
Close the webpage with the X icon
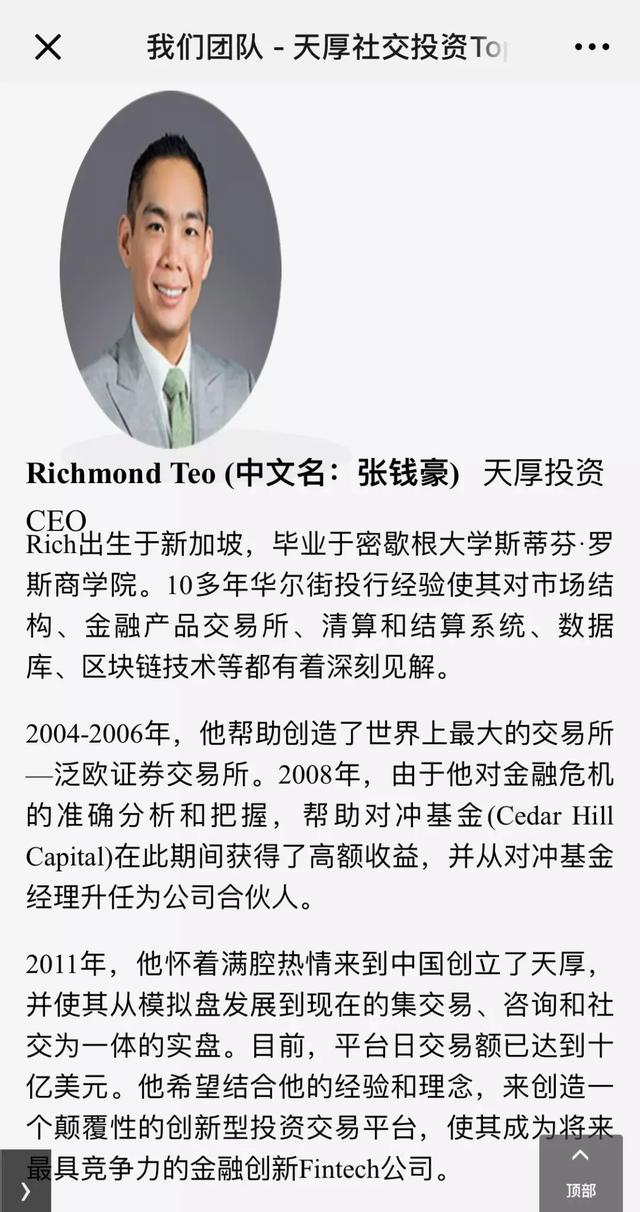(47, 46)
